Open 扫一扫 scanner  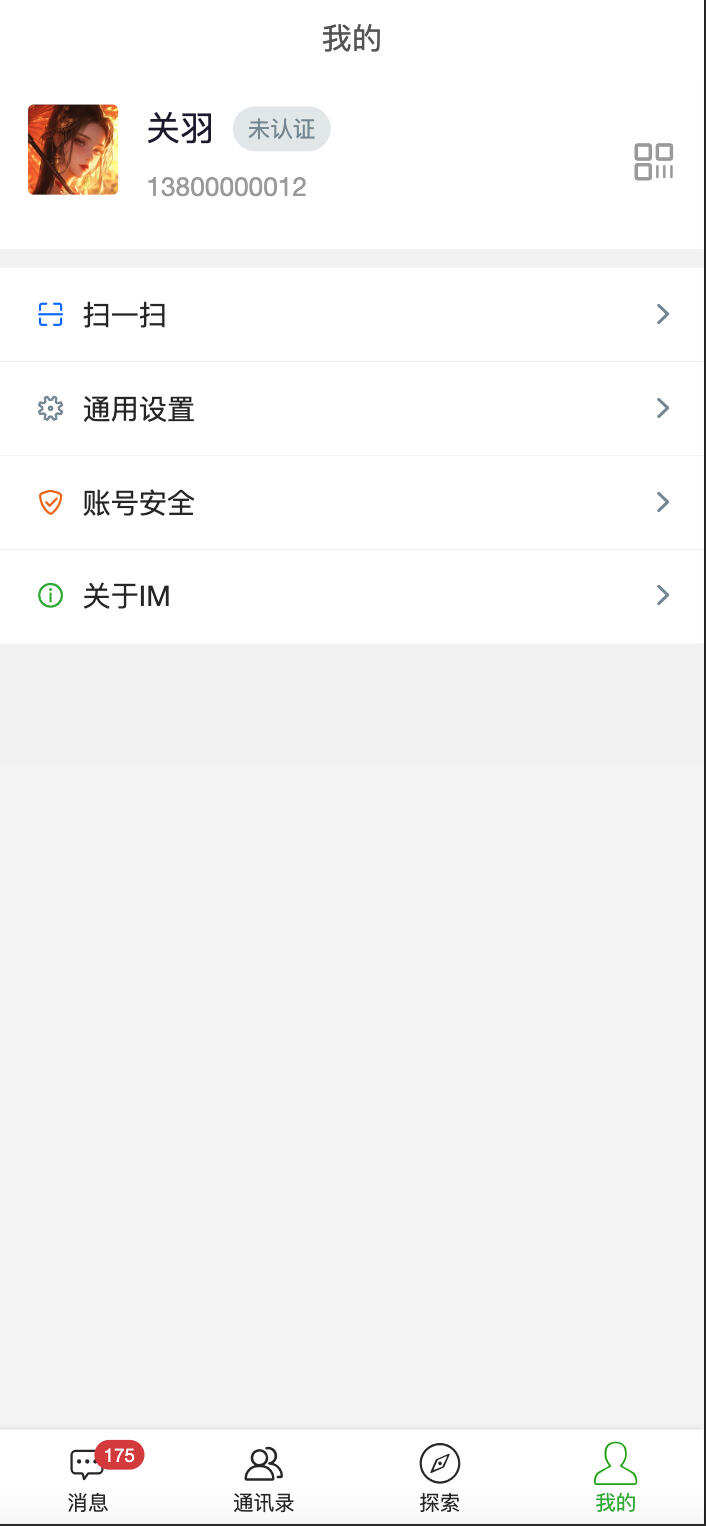pos(352,315)
